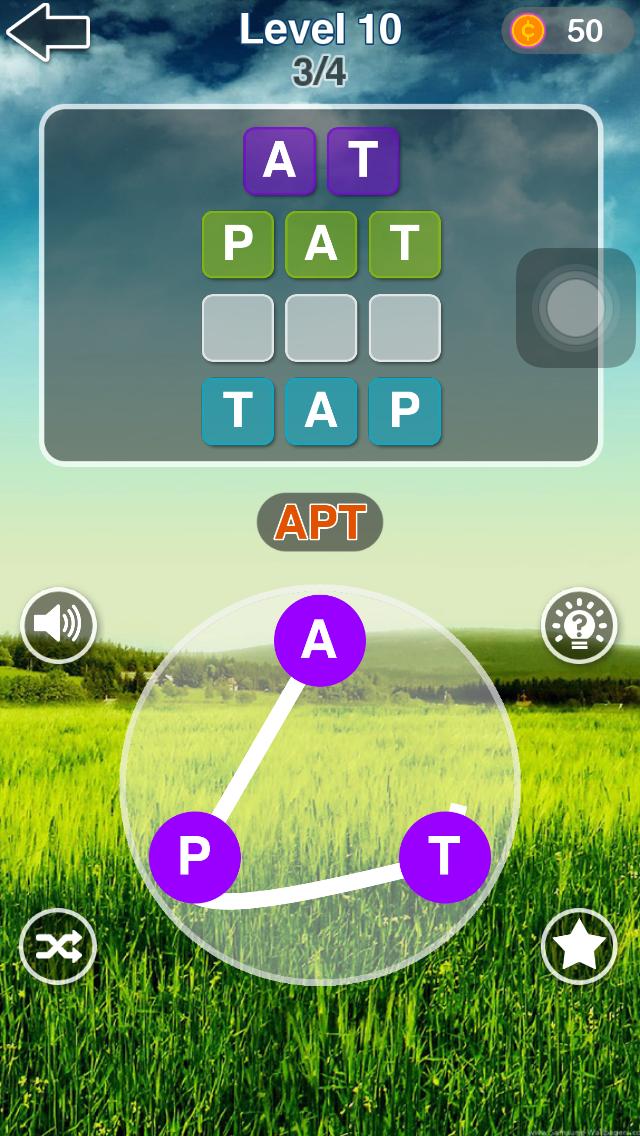Open the star button

[x=579, y=946]
